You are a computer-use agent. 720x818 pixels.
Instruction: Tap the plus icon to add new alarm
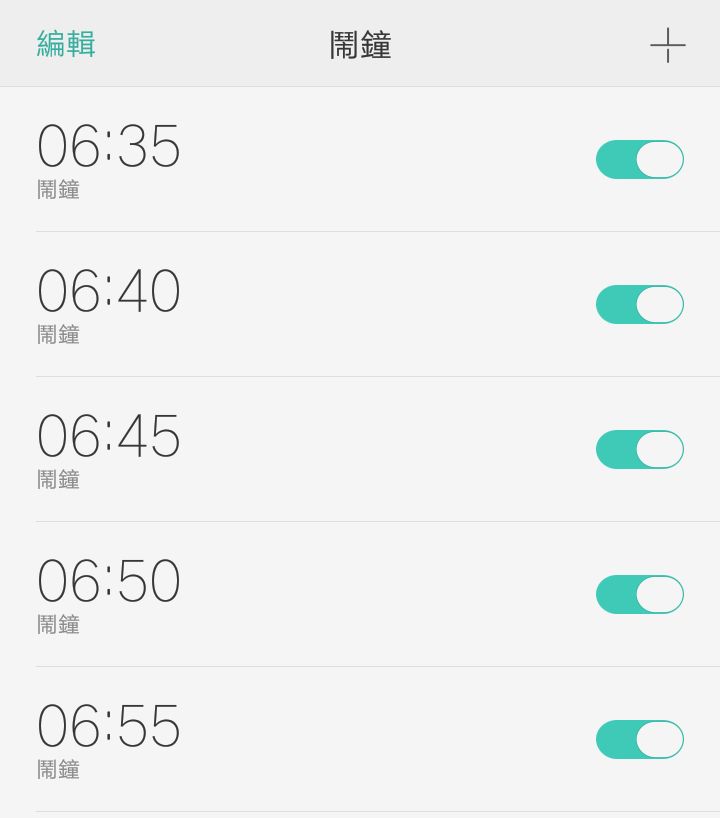point(668,45)
